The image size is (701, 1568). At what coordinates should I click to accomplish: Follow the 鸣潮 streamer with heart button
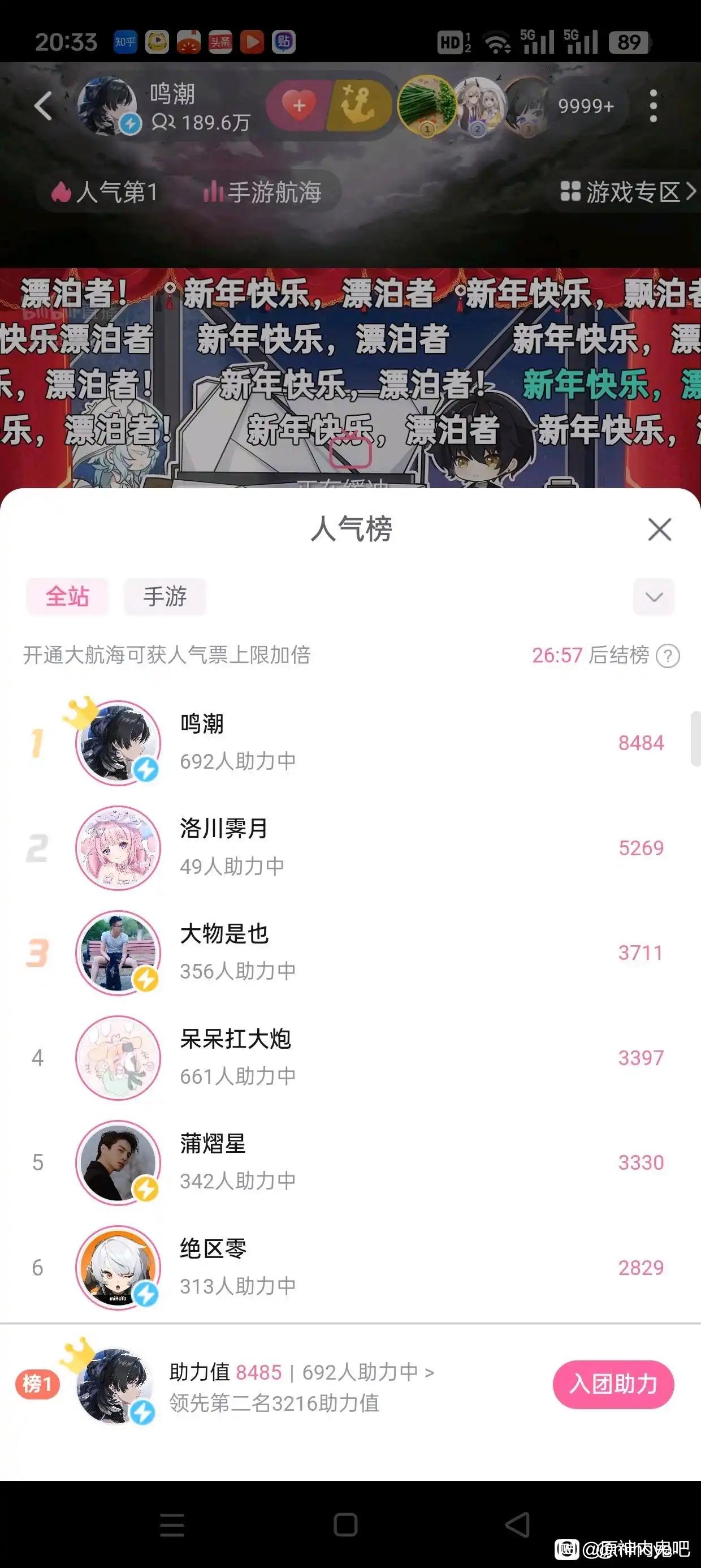[x=299, y=106]
